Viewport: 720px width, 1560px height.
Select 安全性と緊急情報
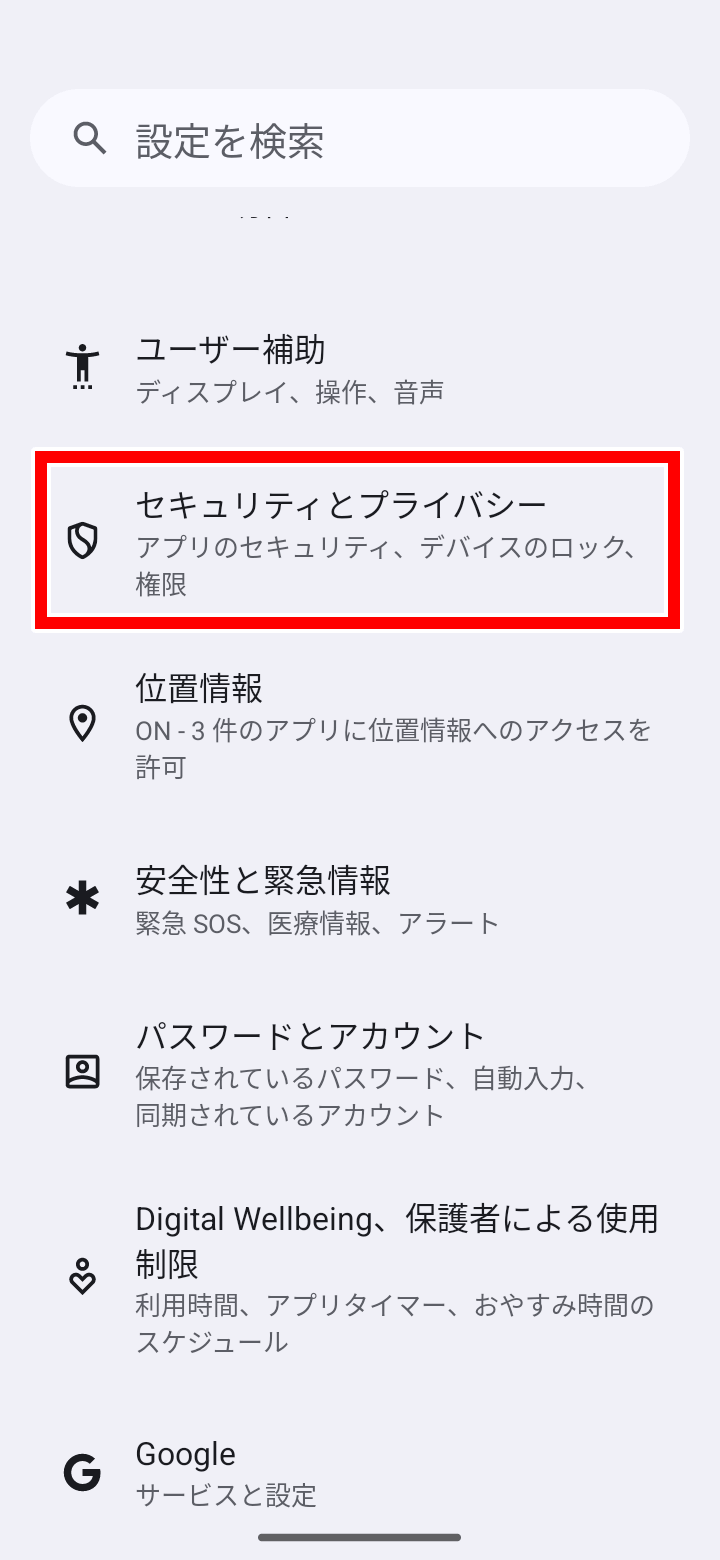click(360, 900)
